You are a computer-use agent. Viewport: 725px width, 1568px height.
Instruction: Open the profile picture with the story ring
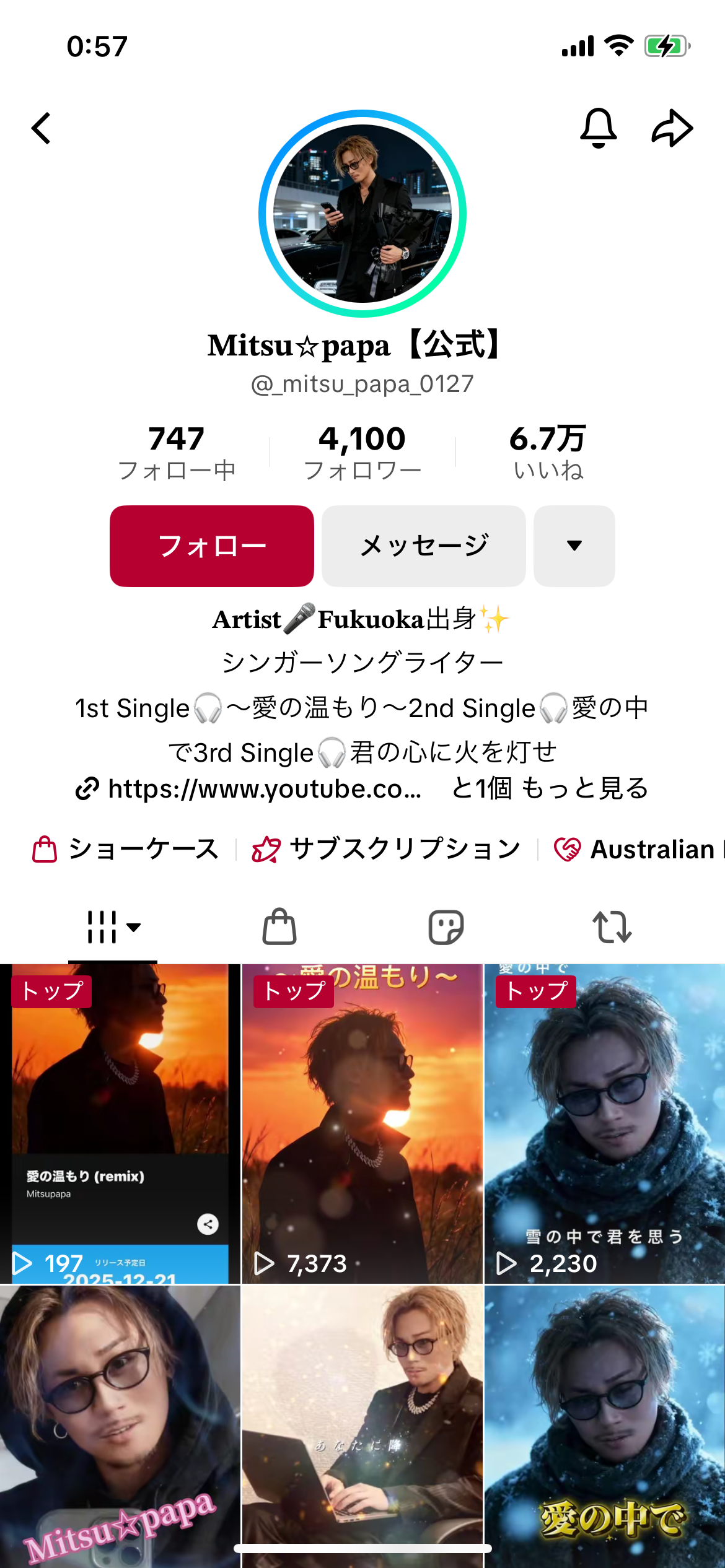(362, 214)
